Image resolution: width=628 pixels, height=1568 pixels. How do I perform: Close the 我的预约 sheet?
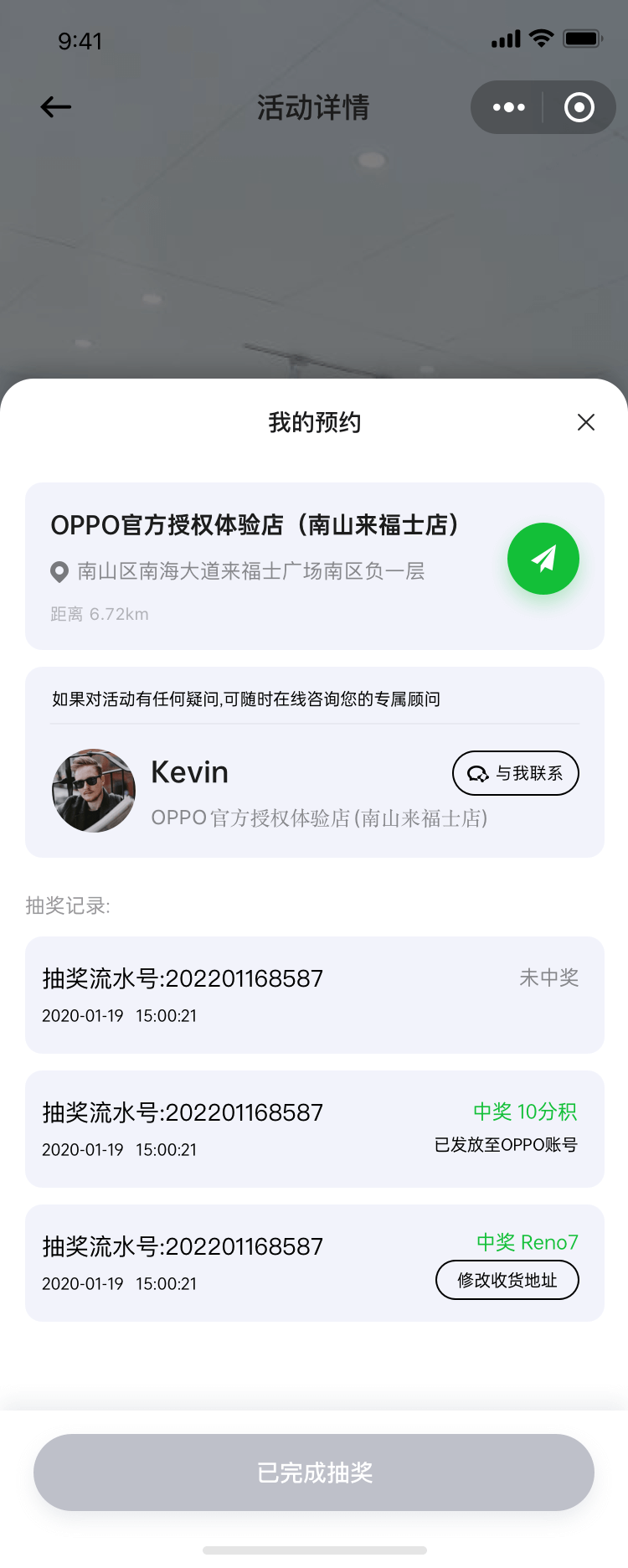click(x=586, y=422)
